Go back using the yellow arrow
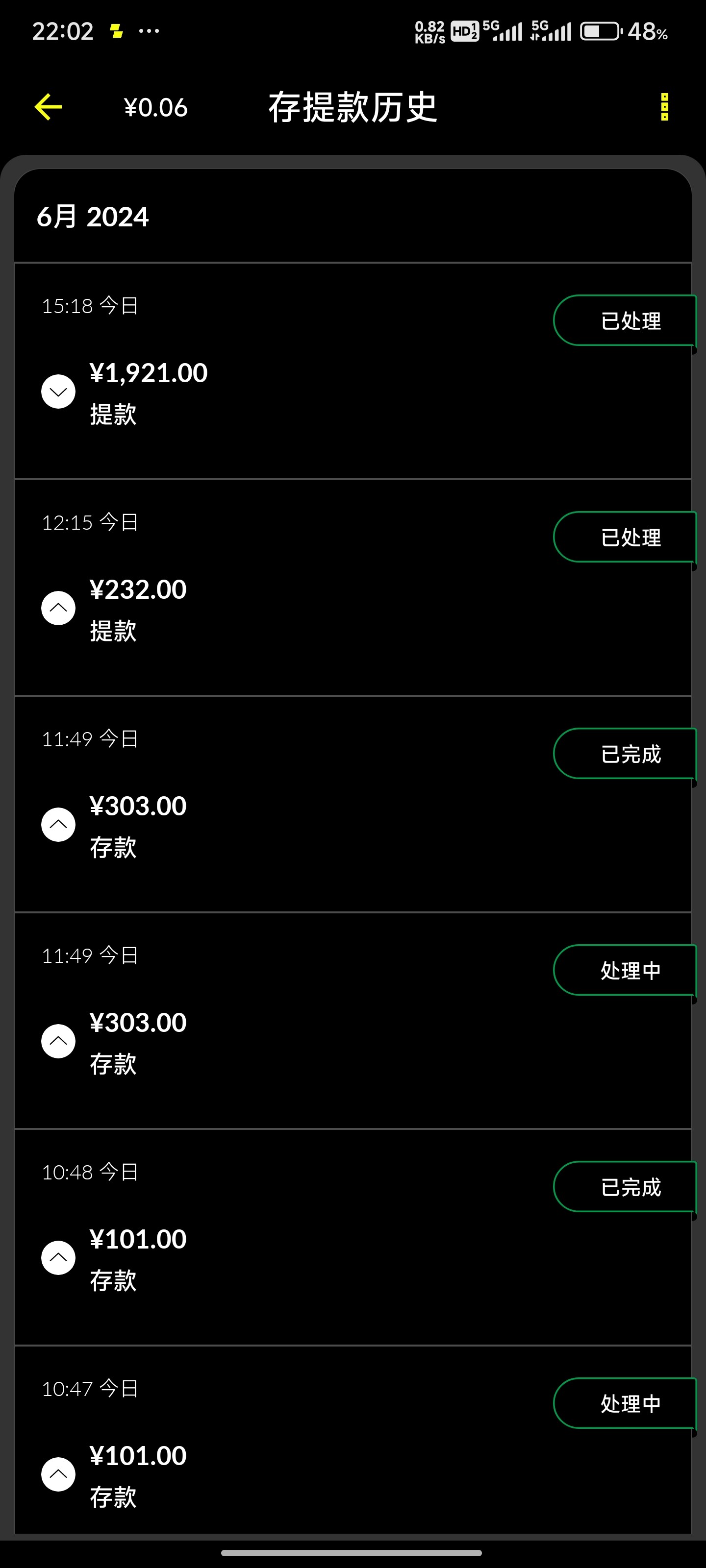This screenshot has width=706, height=1568. (49, 107)
